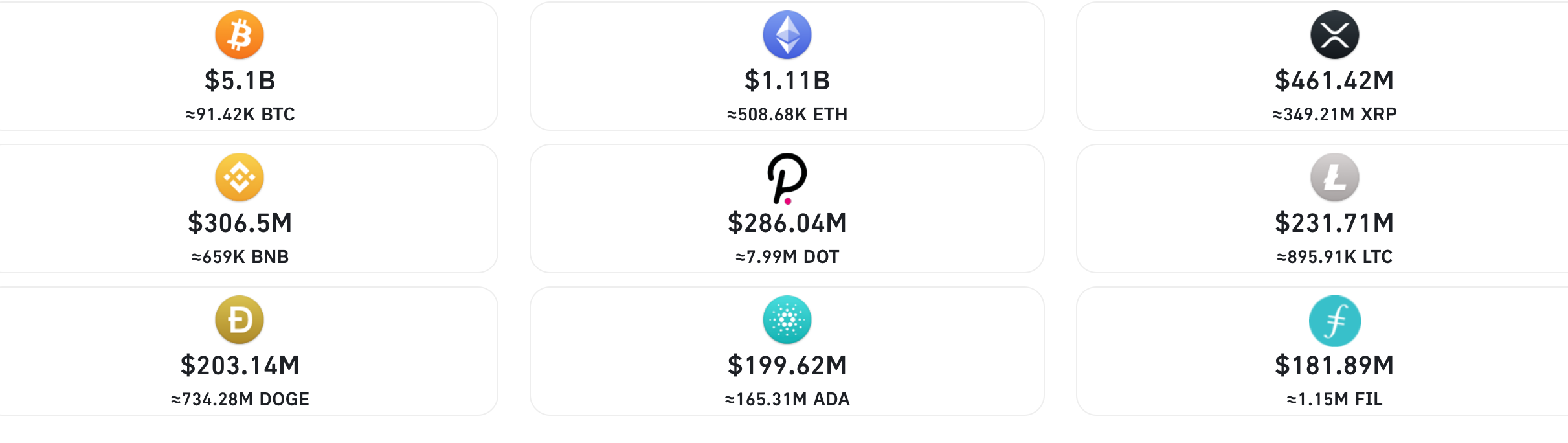Screen dimensions: 1568x443
Task: Open the FIL asset card
Action: [x=1334, y=352]
